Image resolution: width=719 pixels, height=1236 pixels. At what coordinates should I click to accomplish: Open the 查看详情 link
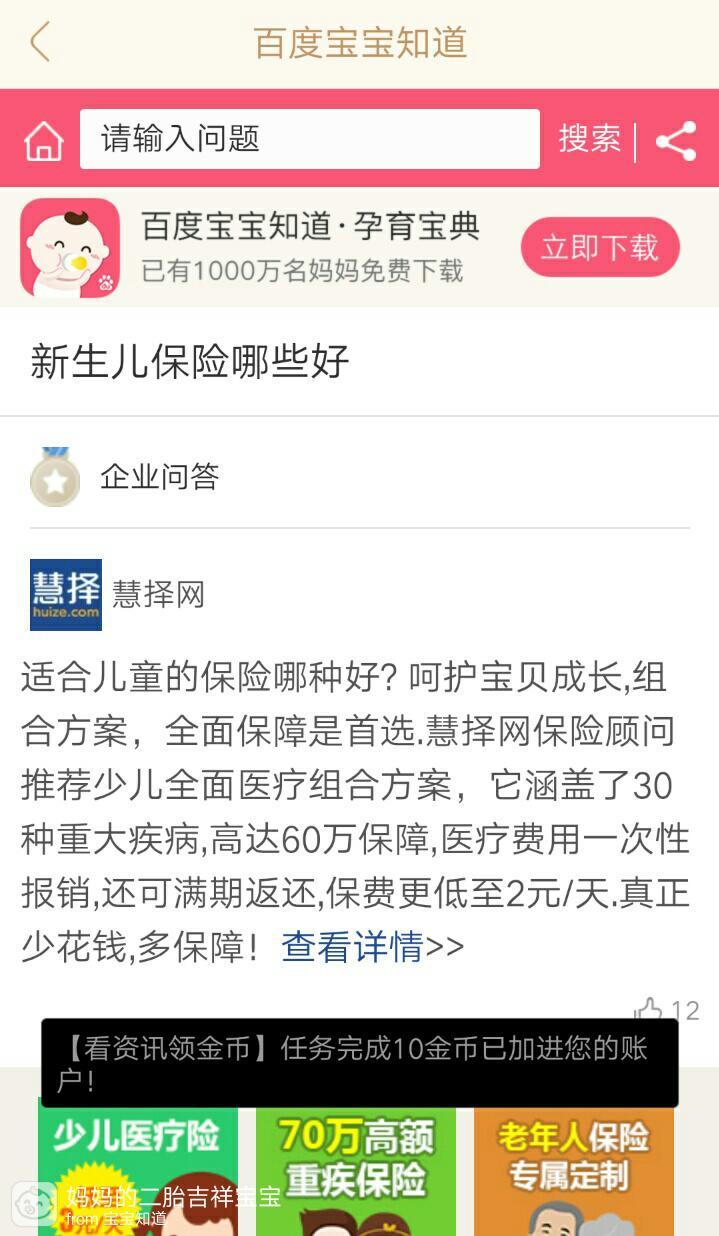(353, 947)
